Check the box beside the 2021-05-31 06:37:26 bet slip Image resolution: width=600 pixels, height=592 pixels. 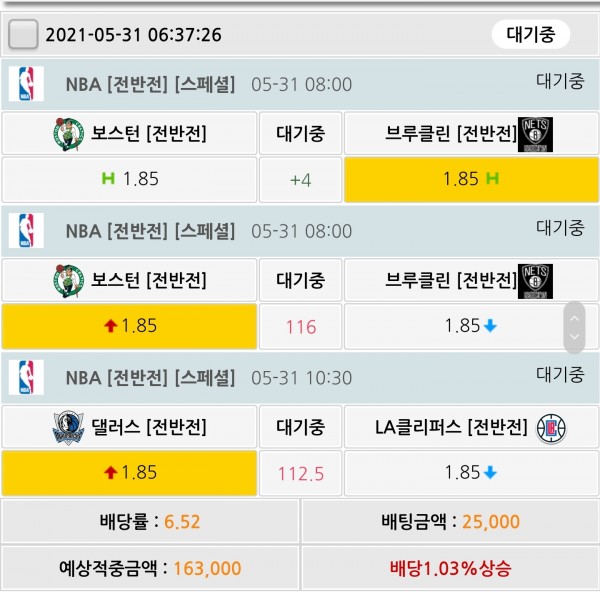[23, 35]
